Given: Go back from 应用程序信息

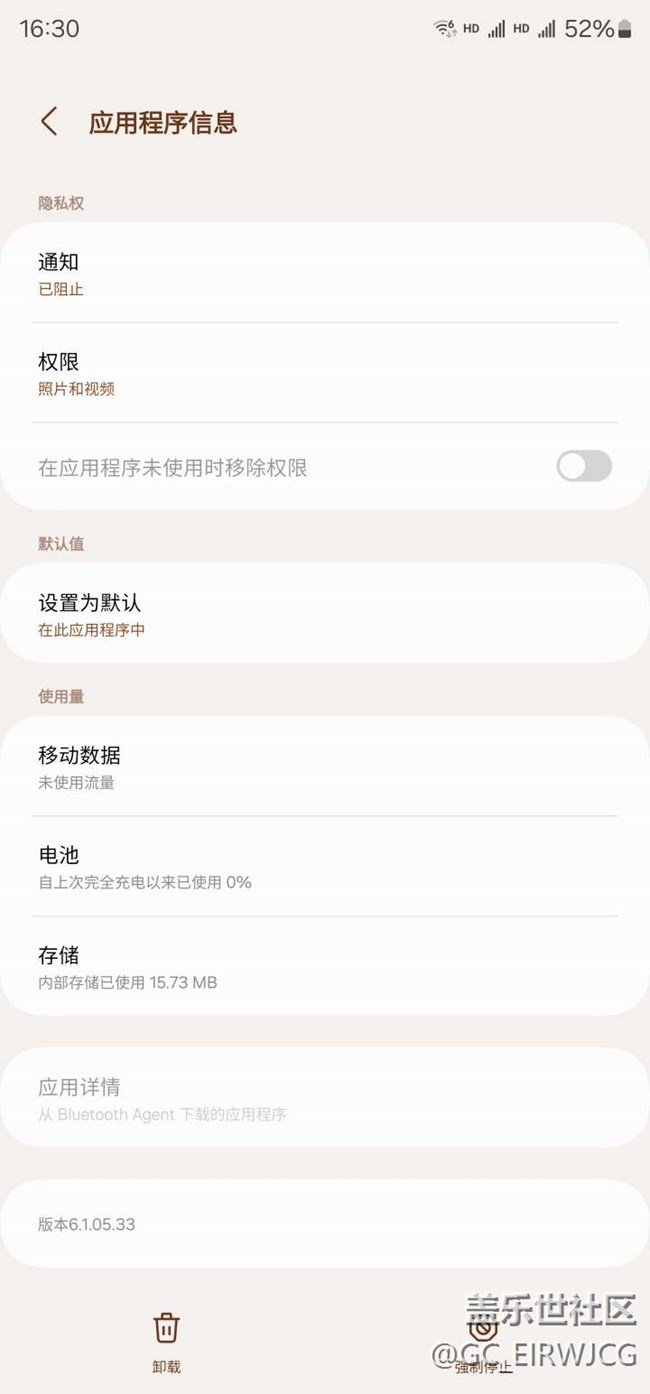Looking at the screenshot, I should pos(49,122).
